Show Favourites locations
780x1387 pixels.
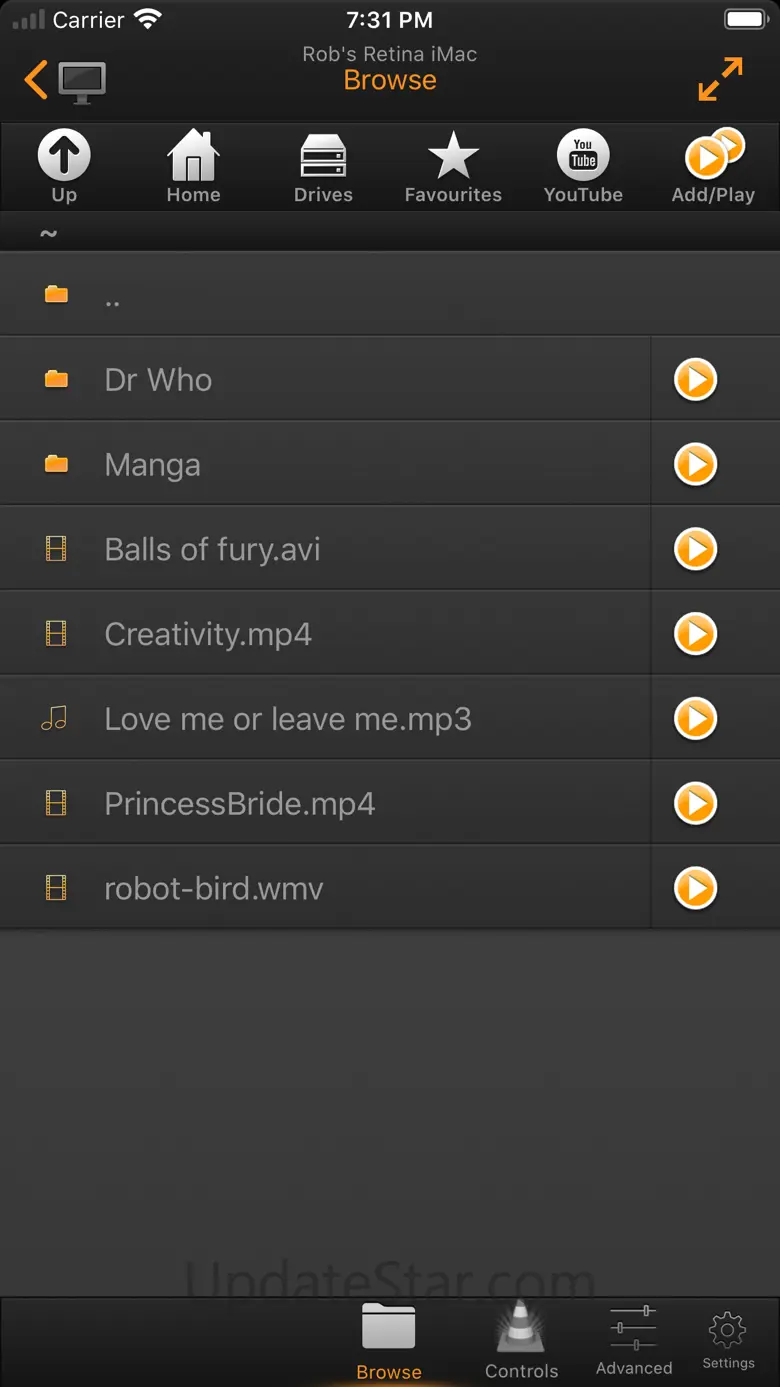click(x=453, y=167)
